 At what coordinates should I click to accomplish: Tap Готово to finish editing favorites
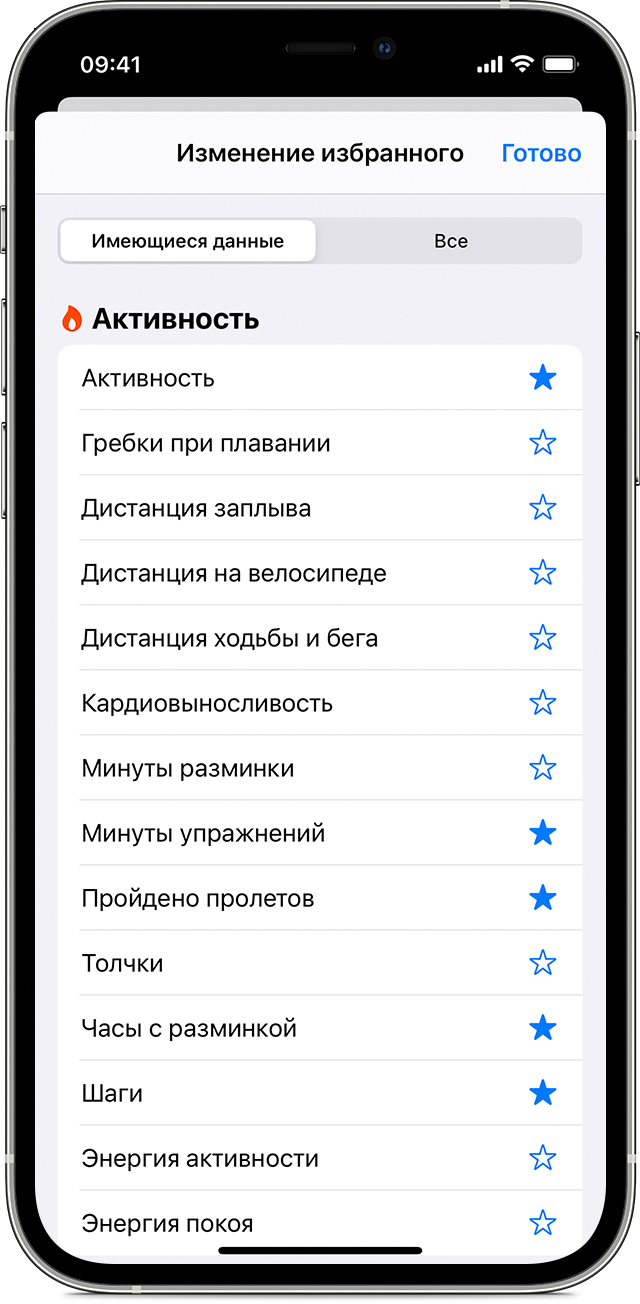pyautogui.click(x=541, y=153)
